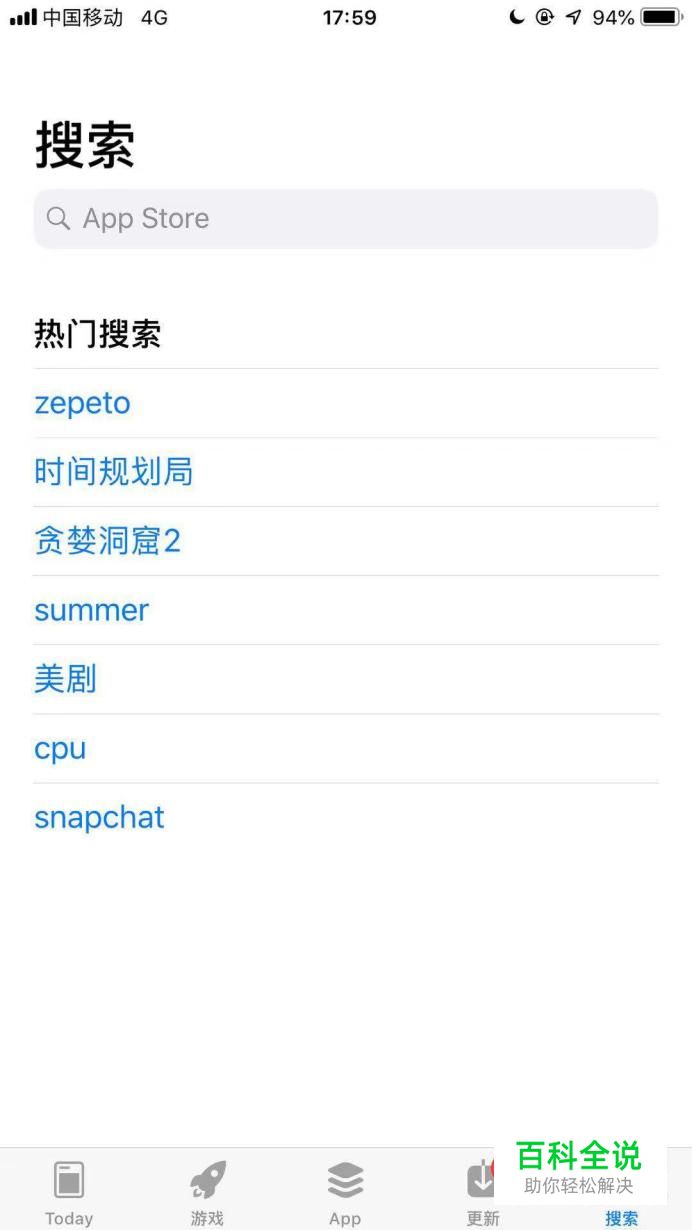
Task: Open trending search 时间规划局
Action: click(346, 472)
